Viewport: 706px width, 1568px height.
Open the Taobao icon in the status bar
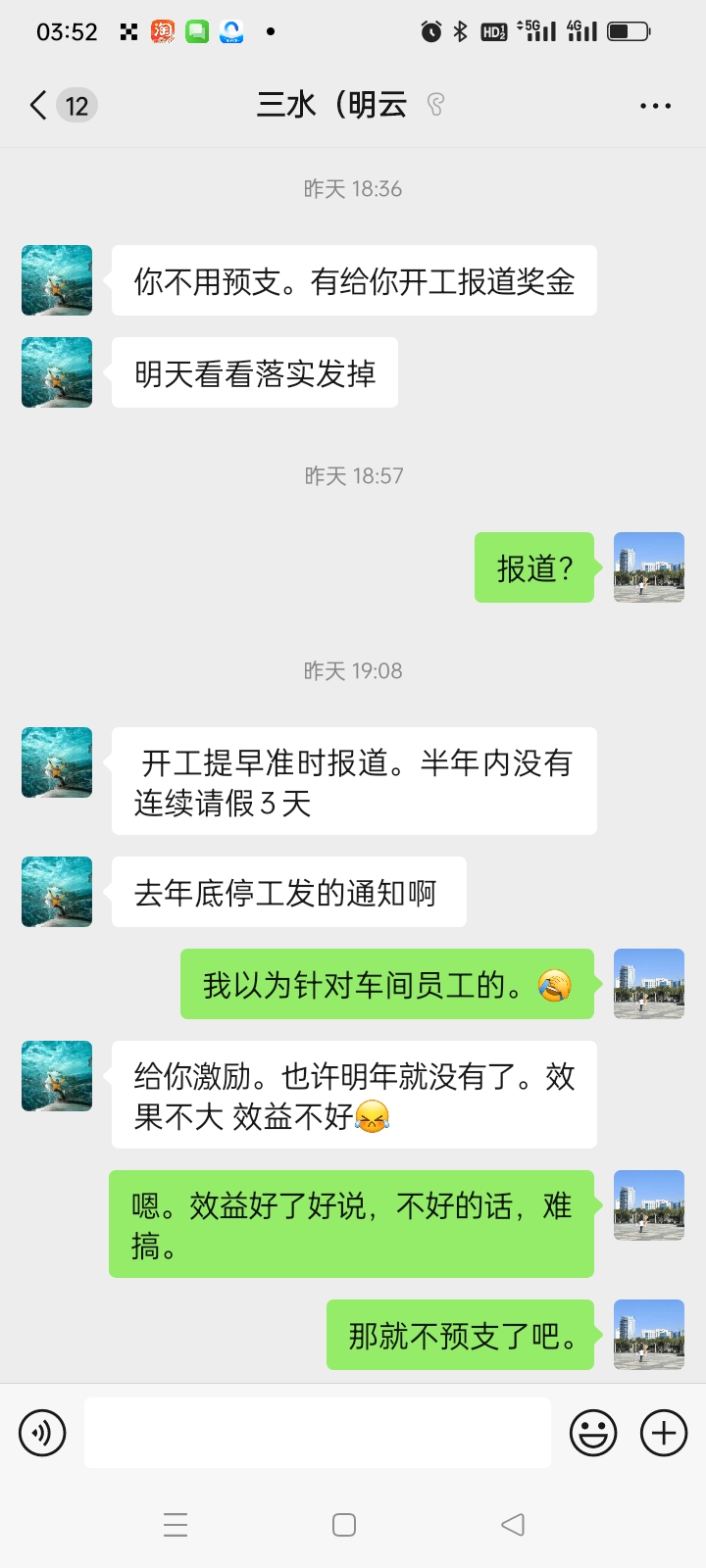point(163,32)
